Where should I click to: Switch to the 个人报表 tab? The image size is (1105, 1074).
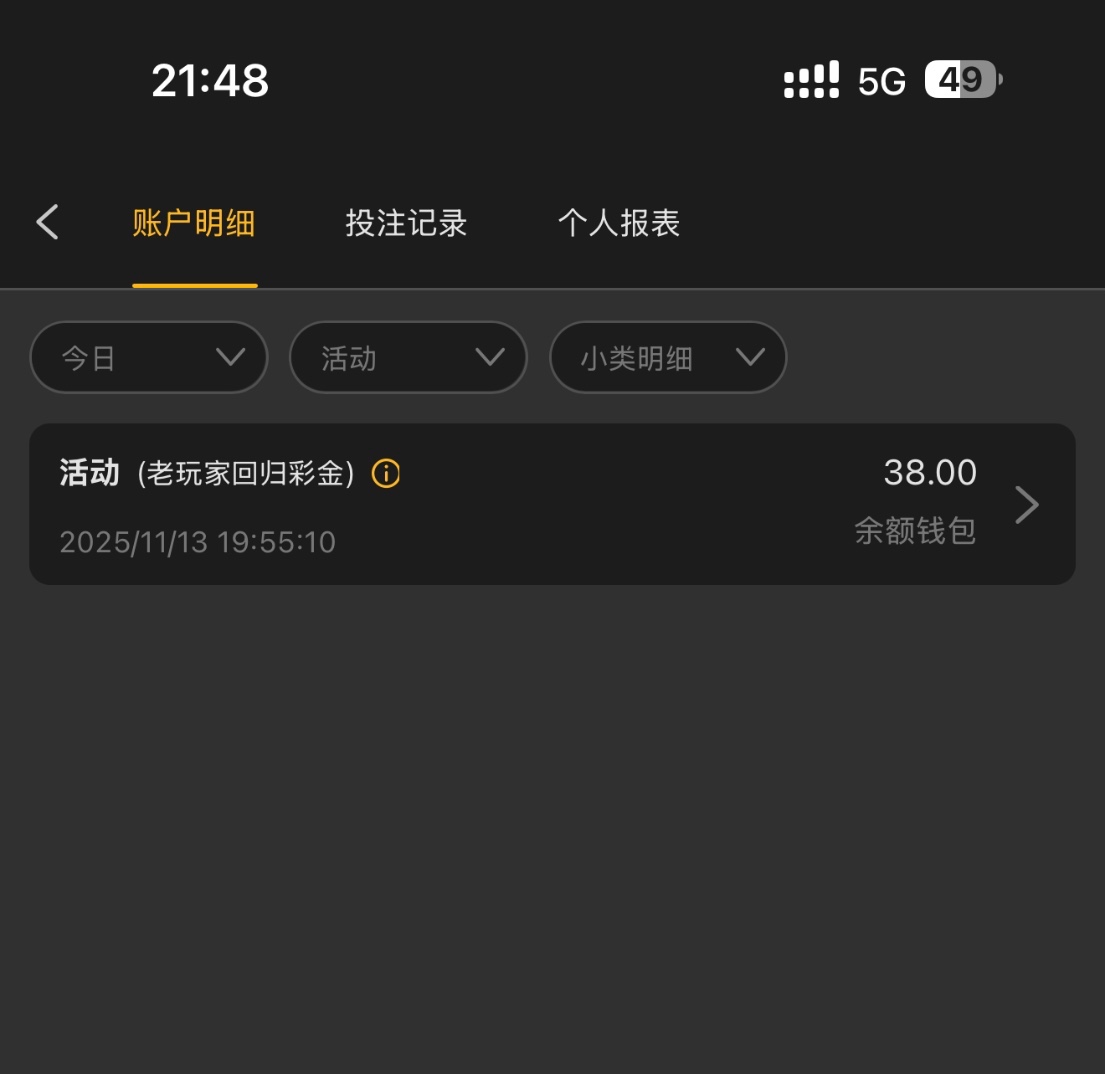618,223
